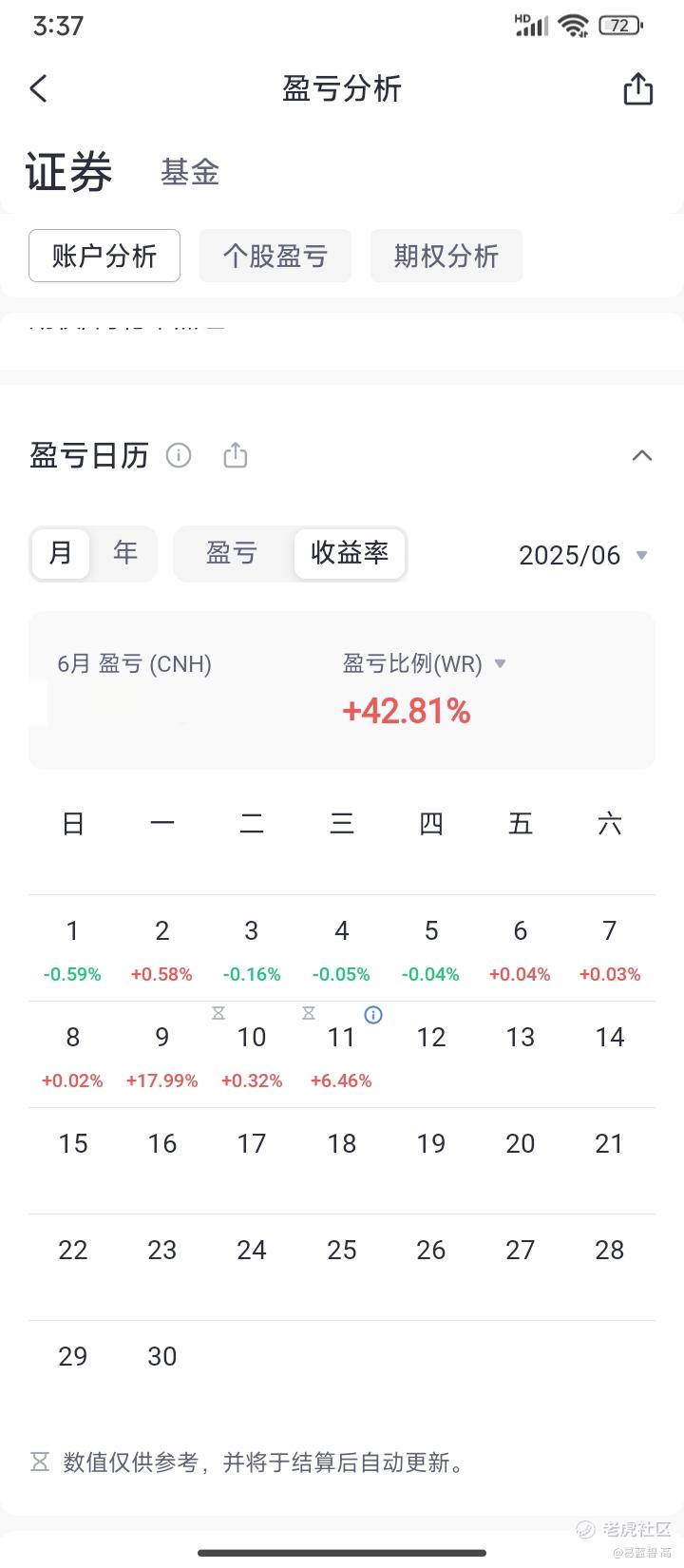Collapse the 盈亏日历 section
Viewport: 684px width, 1568px height.
point(642,456)
